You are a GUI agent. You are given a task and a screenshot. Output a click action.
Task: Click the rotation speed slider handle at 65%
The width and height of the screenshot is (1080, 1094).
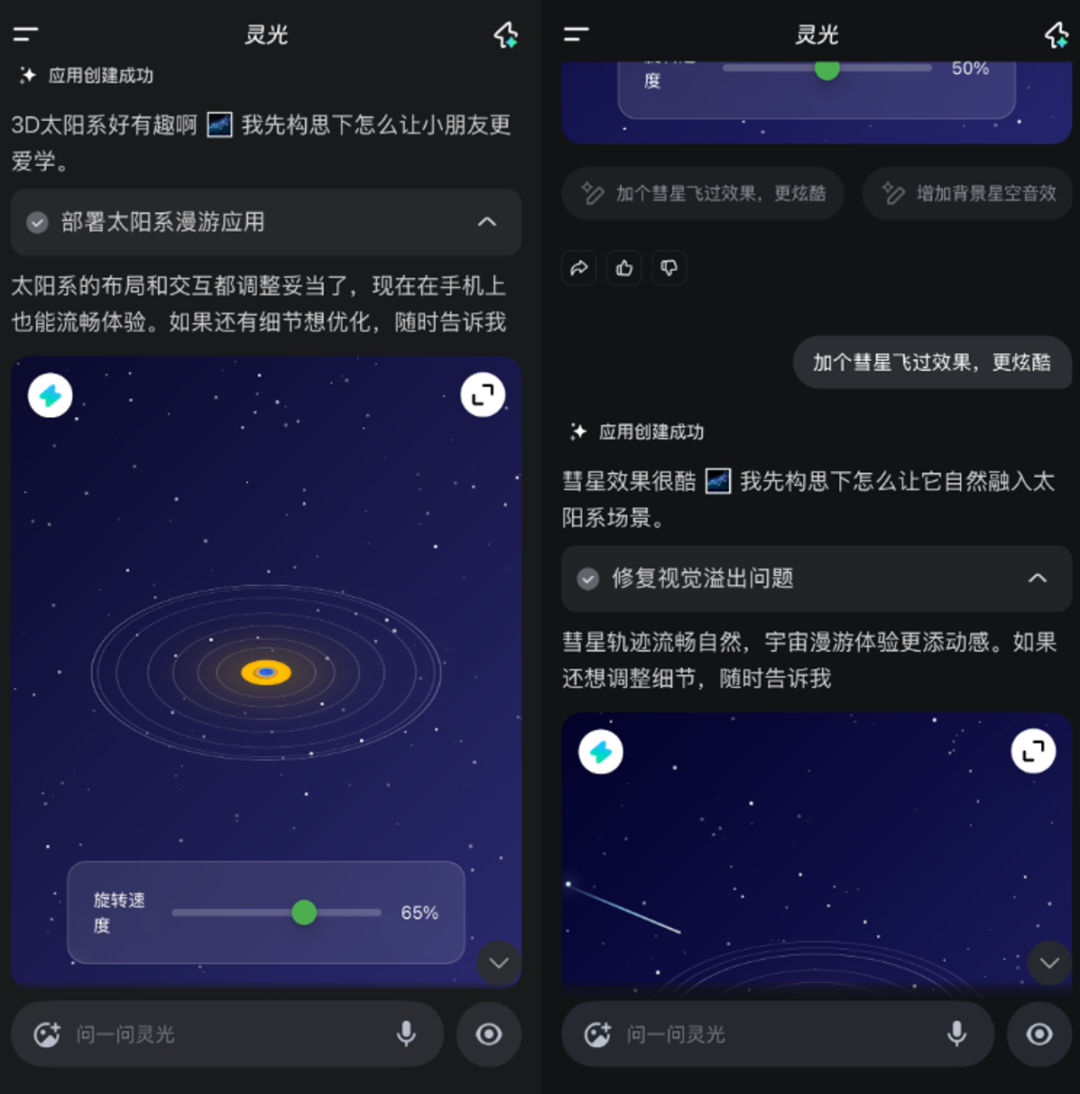coord(305,913)
